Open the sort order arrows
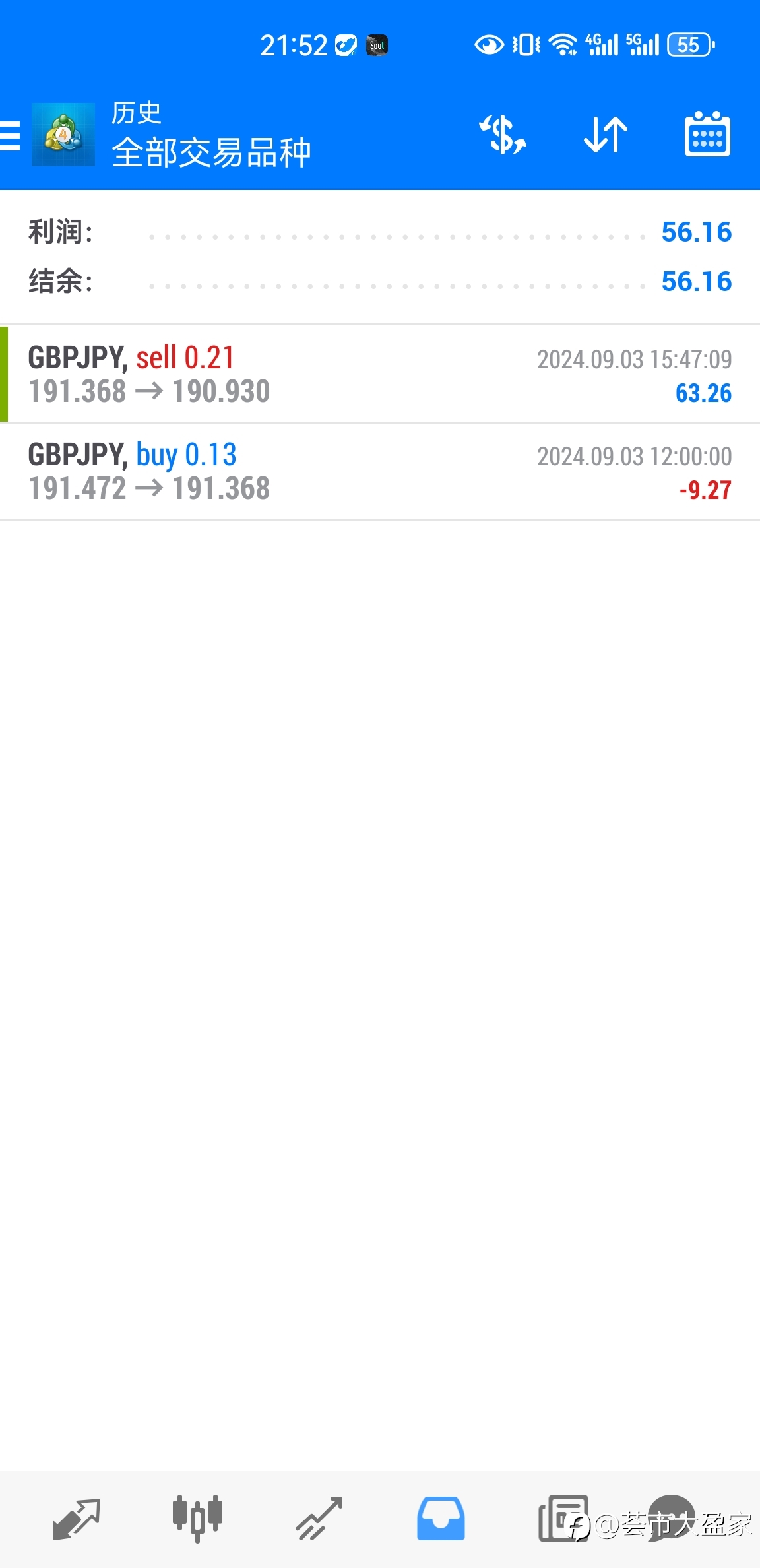 coord(606,135)
